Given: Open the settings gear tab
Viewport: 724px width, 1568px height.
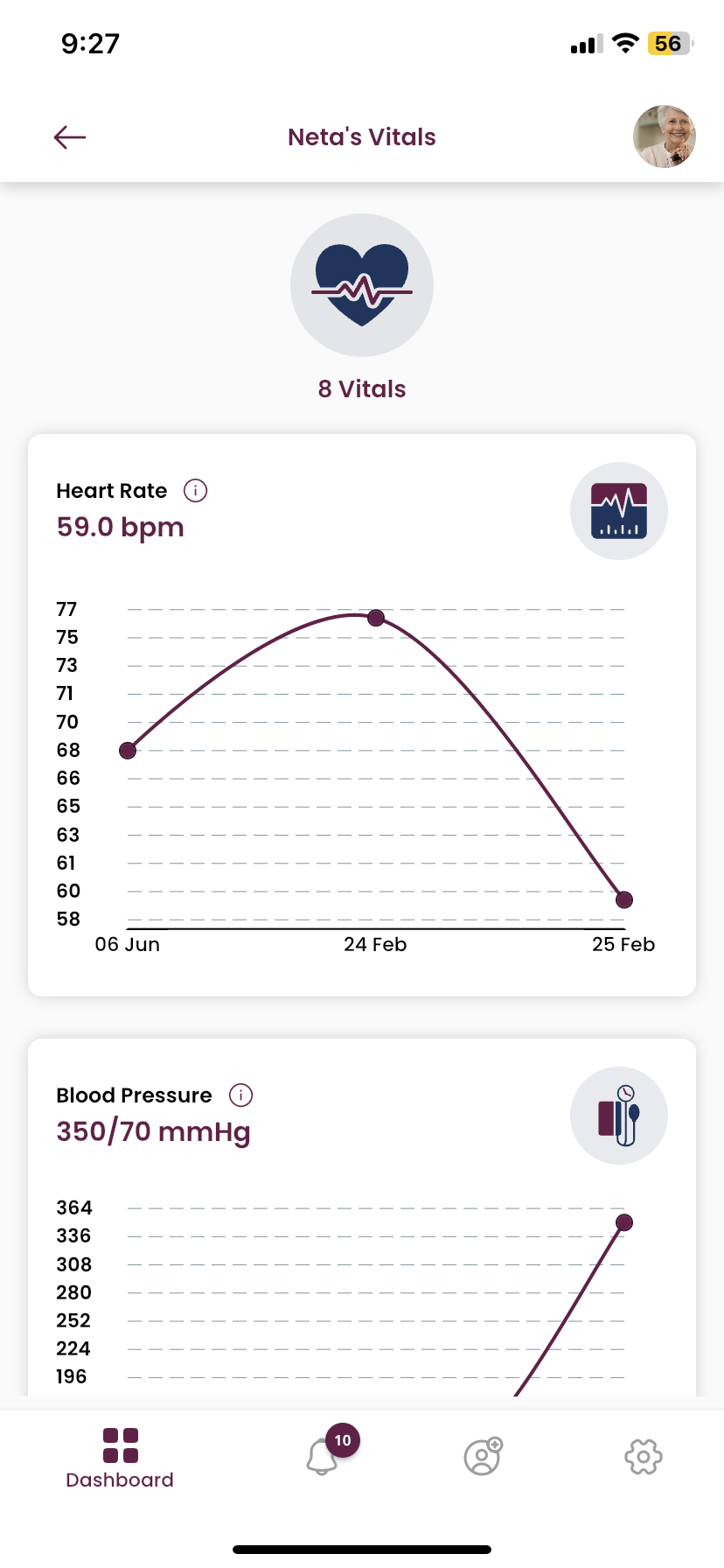Looking at the screenshot, I should tap(643, 1457).
